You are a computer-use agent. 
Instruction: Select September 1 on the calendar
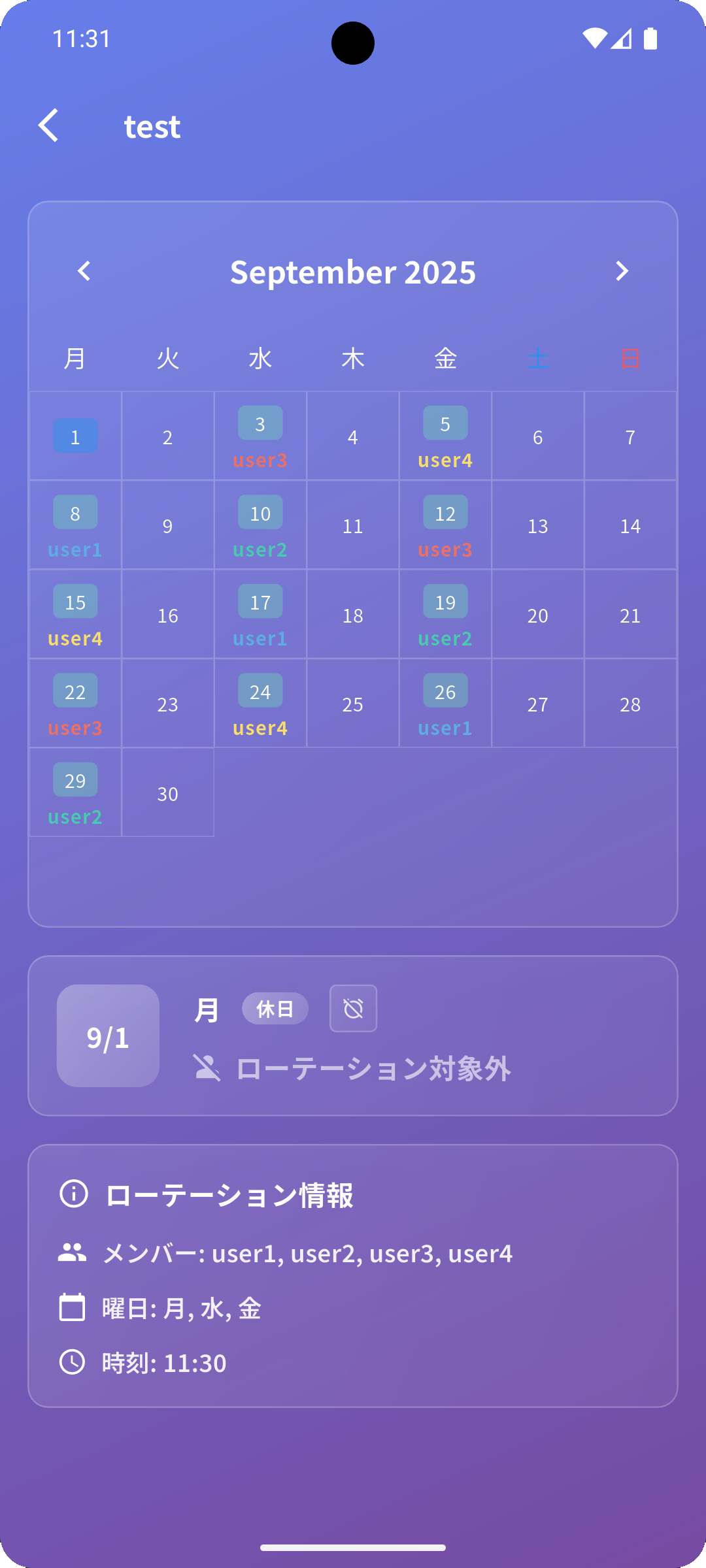(75, 436)
